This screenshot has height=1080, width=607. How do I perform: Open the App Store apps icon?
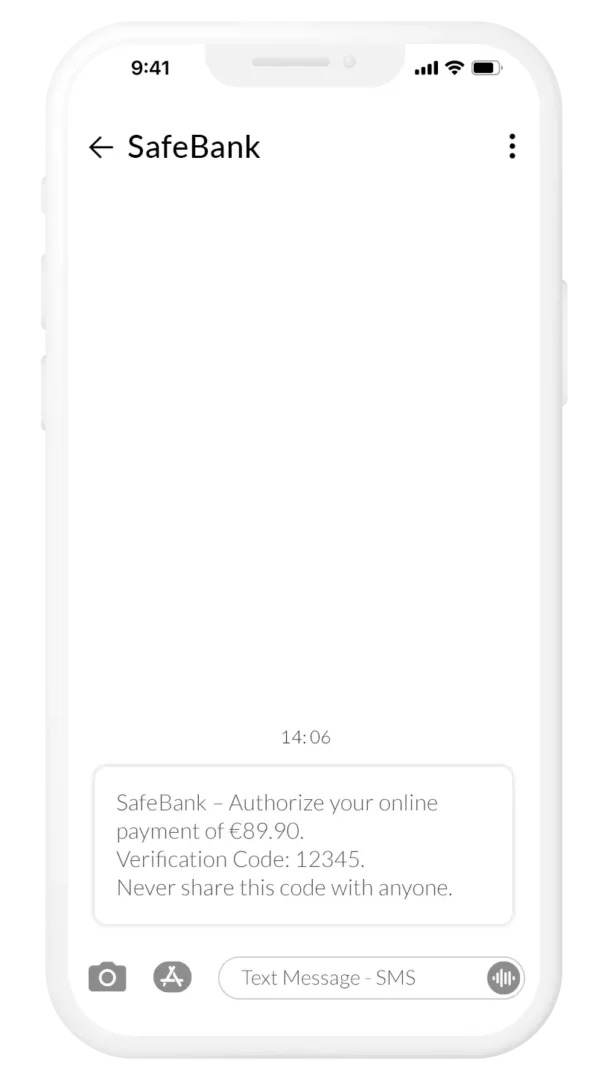click(x=172, y=977)
